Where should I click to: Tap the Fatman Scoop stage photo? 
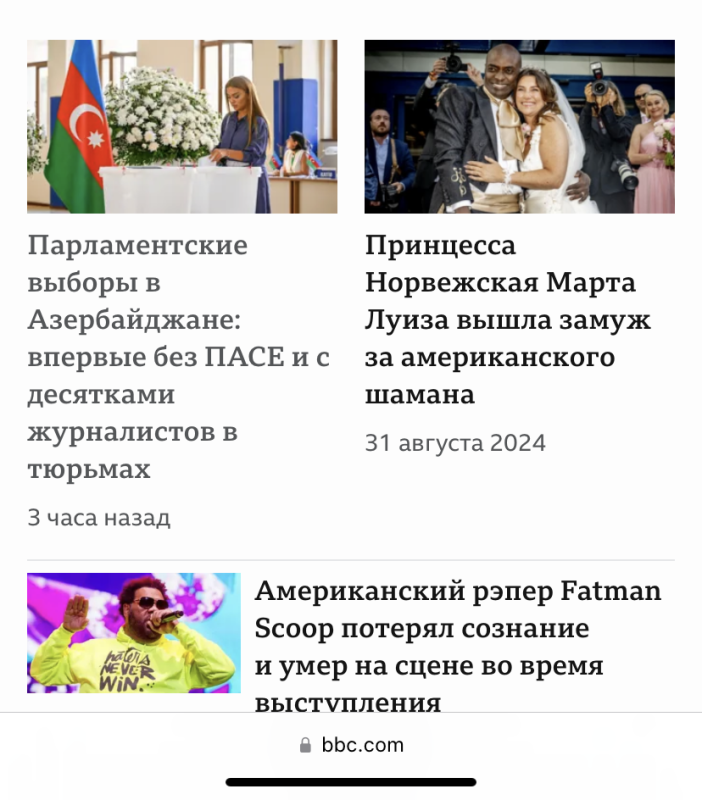[134, 632]
